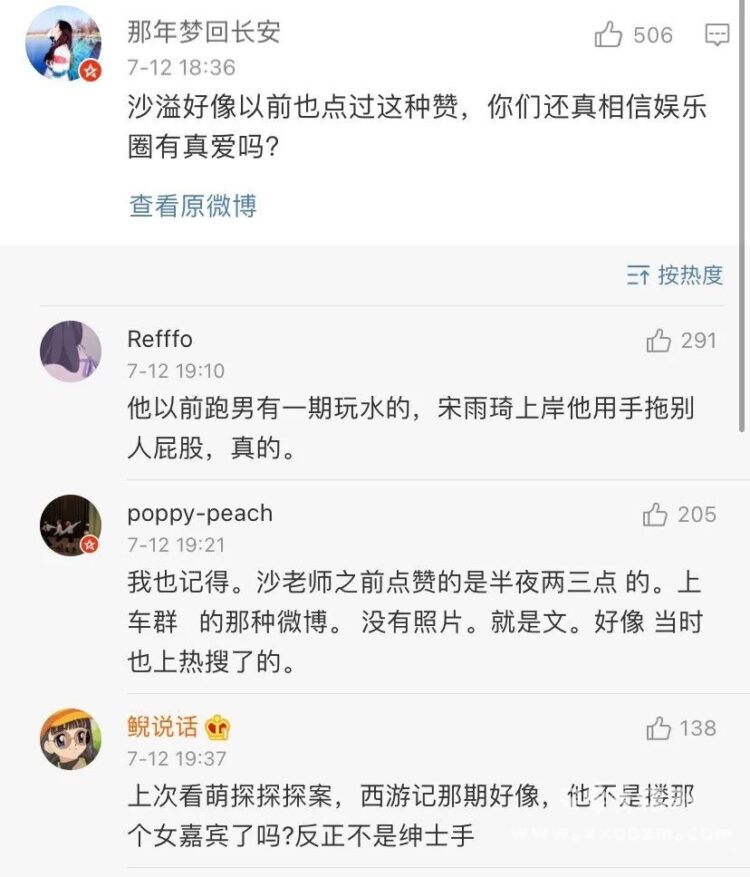Like poppy-peach's comment
750x877 pixels.
(656, 515)
